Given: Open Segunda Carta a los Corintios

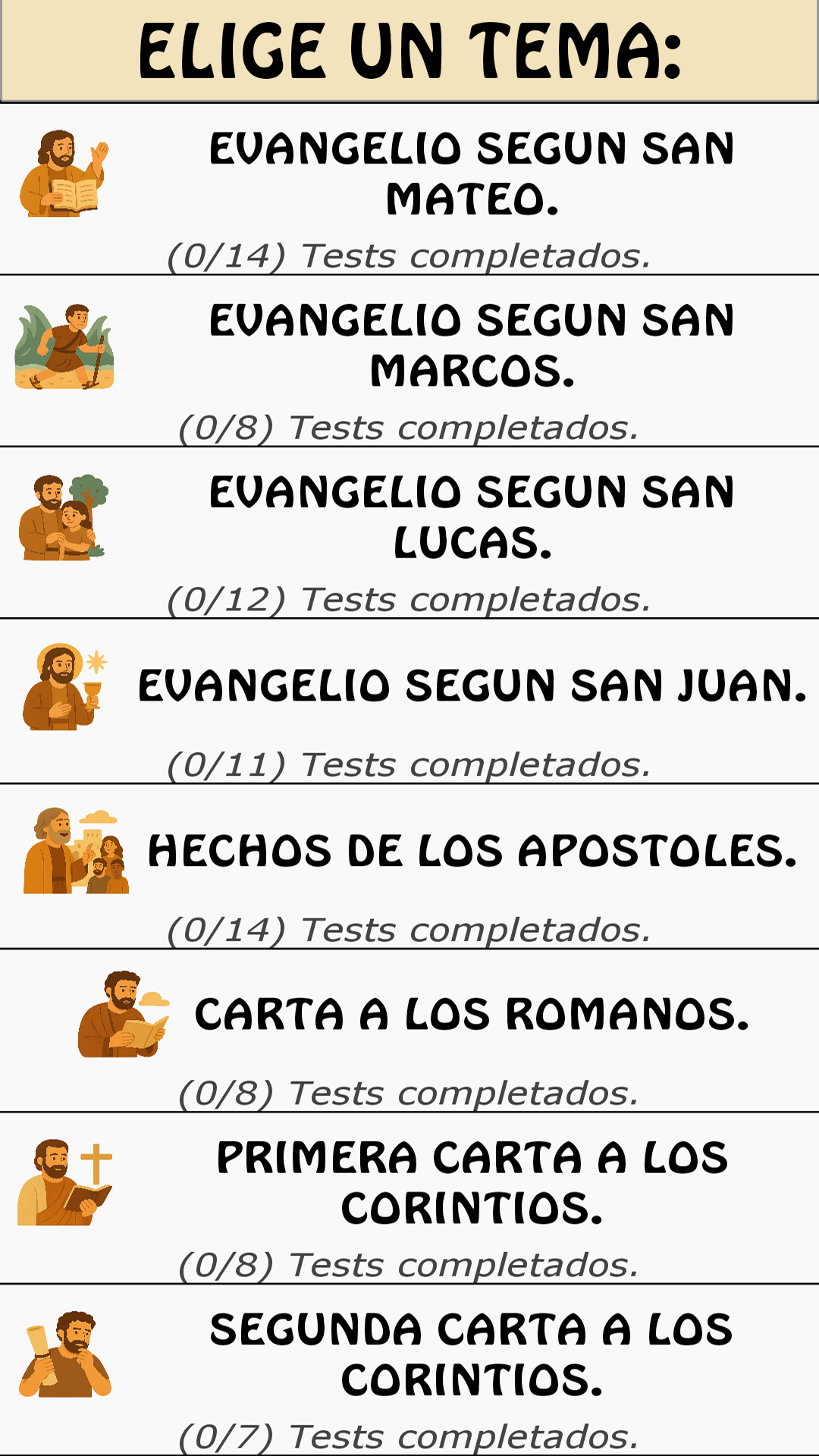Looking at the screenshot, I should tap(471, 1354).
